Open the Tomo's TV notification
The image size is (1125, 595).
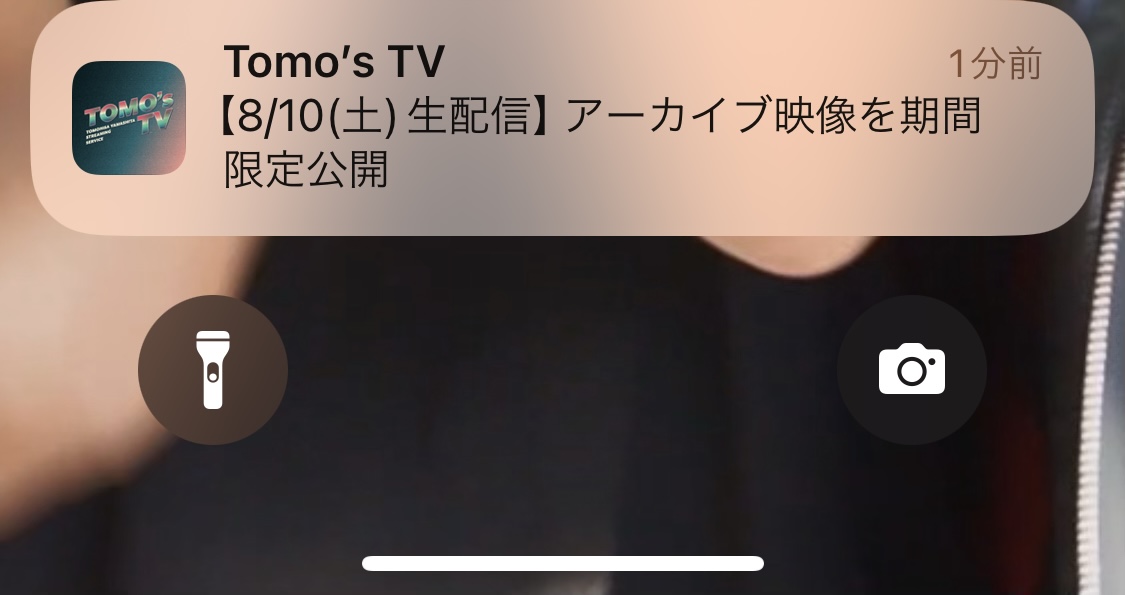pos(560,120)
